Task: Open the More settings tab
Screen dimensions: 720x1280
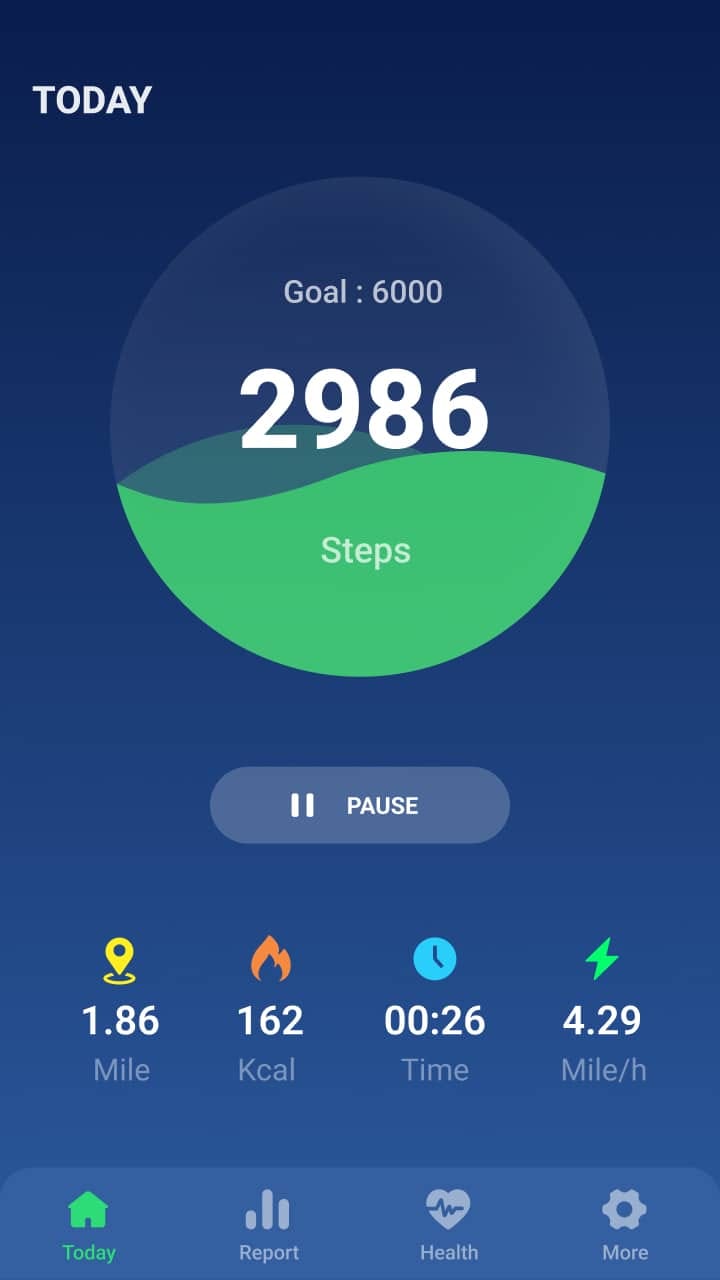Action: [x=625, y=1225]
